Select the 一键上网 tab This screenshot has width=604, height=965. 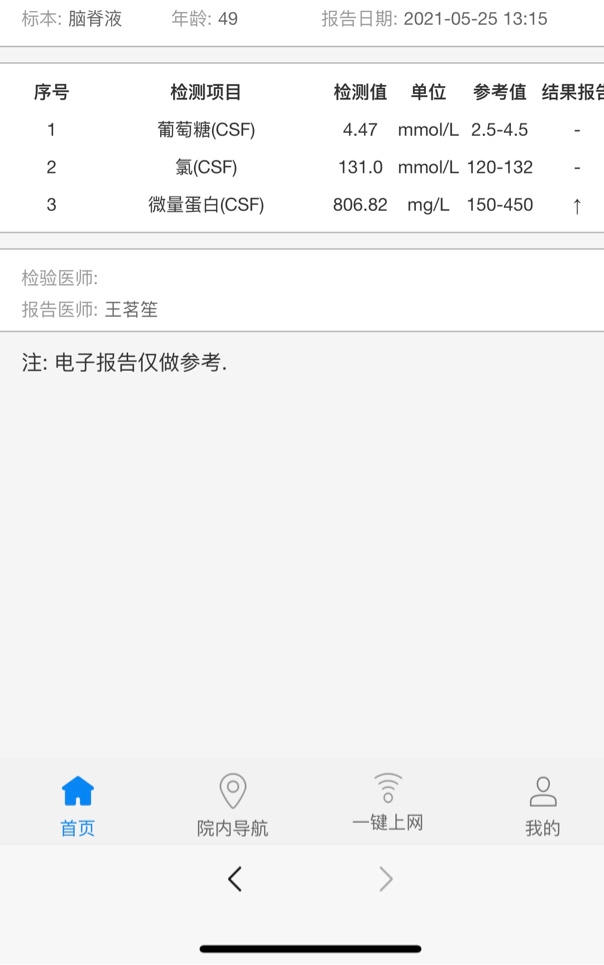pos(387,802)
